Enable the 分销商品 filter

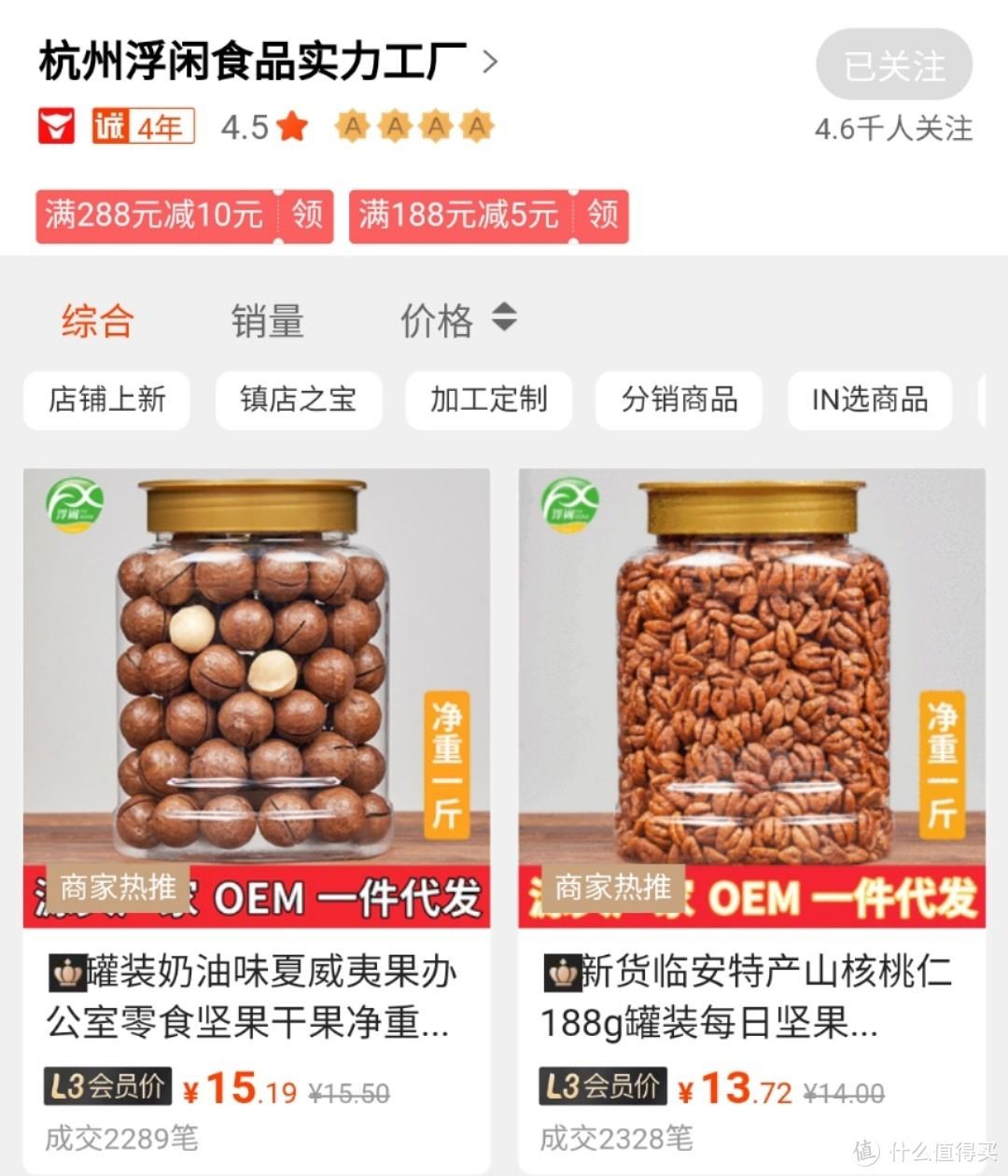[x=679, y=400]
